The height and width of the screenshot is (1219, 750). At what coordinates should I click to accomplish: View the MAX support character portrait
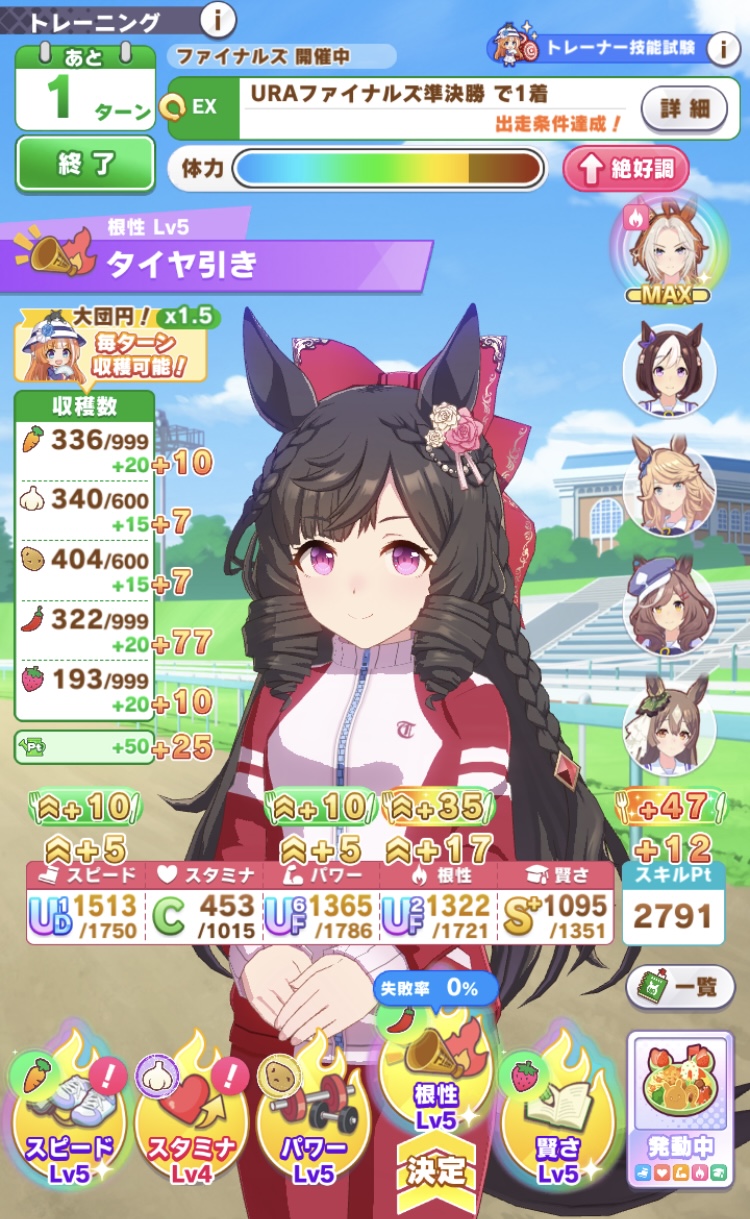668,249
